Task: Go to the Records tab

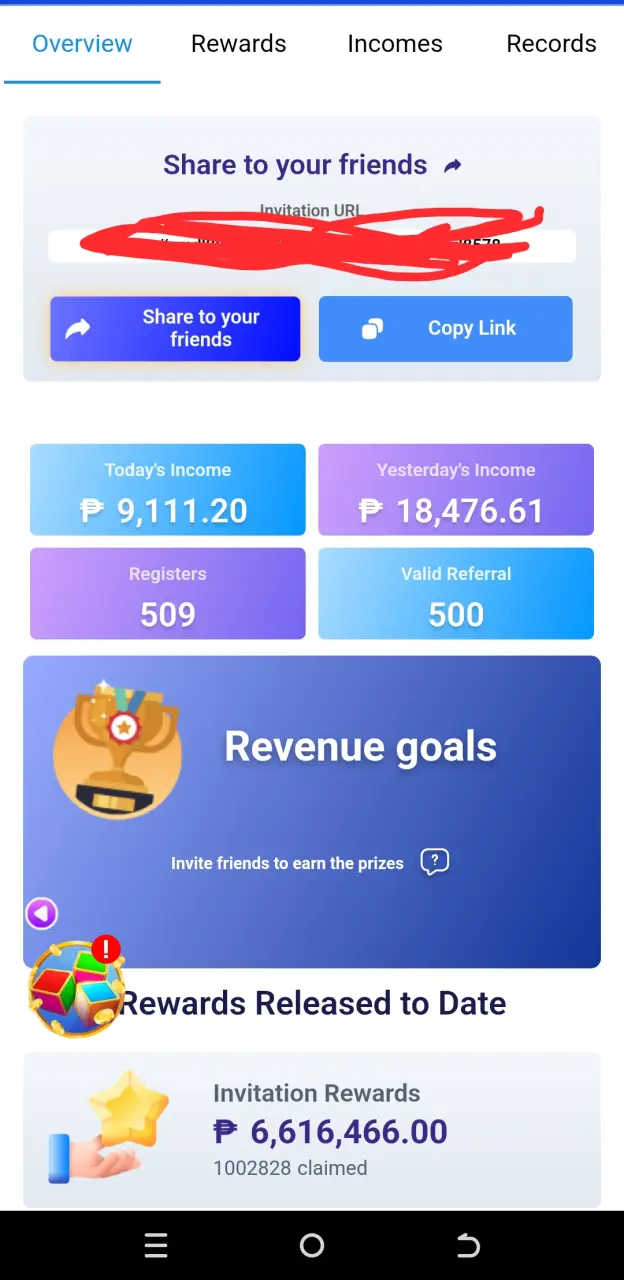Action: click(551, 44)
